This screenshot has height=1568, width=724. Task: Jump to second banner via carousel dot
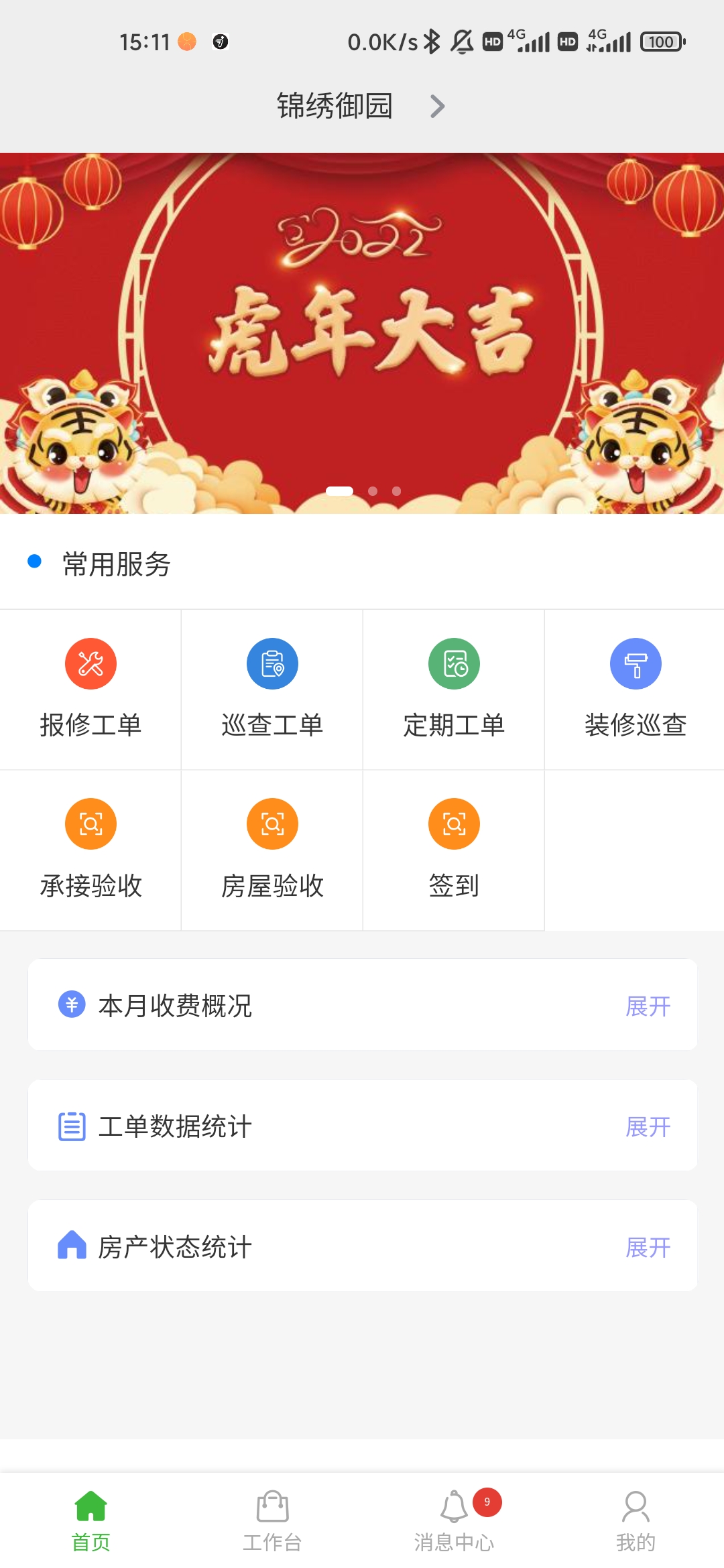click(373, 491)
